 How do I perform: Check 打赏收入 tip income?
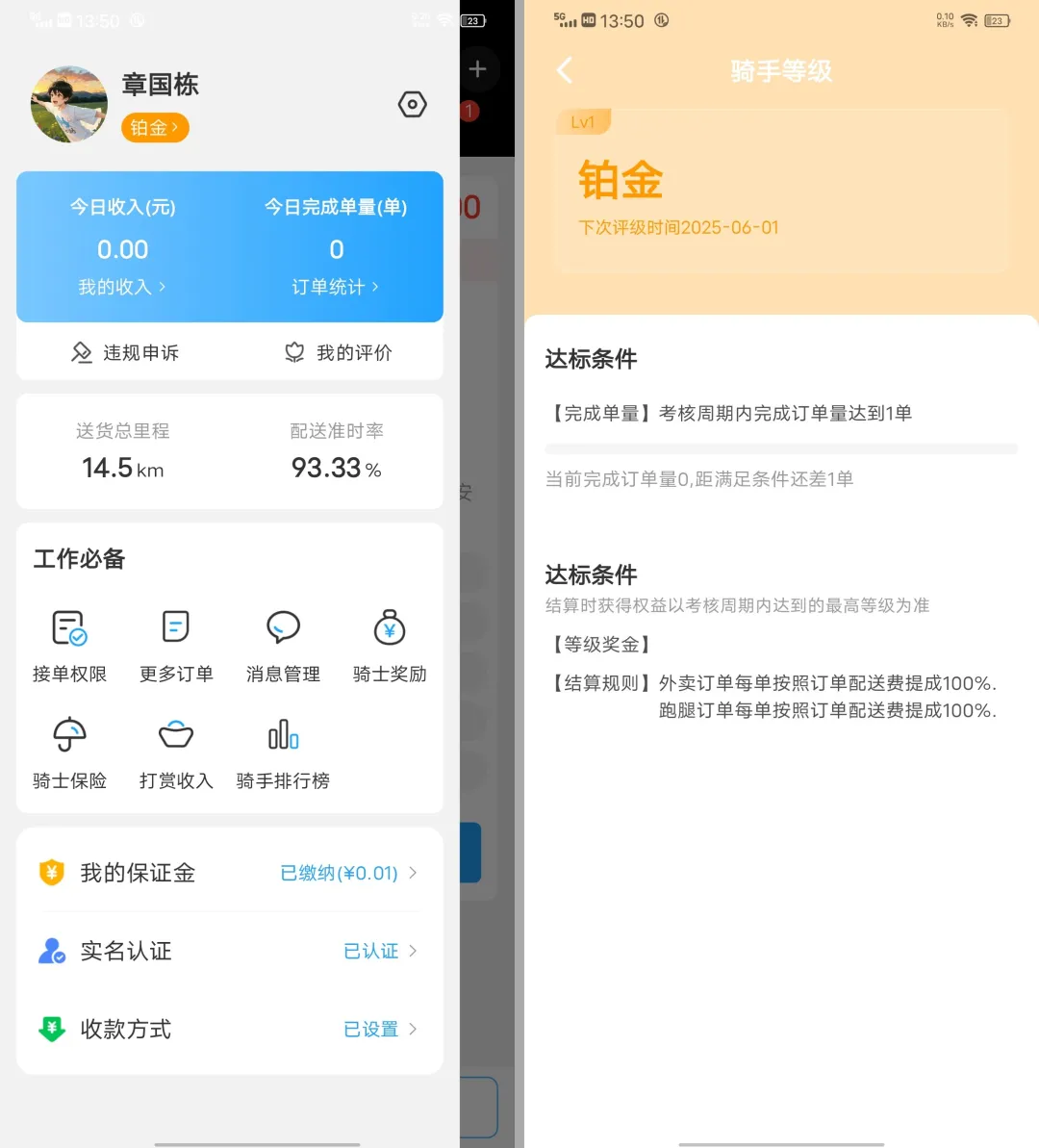point(176,753)
